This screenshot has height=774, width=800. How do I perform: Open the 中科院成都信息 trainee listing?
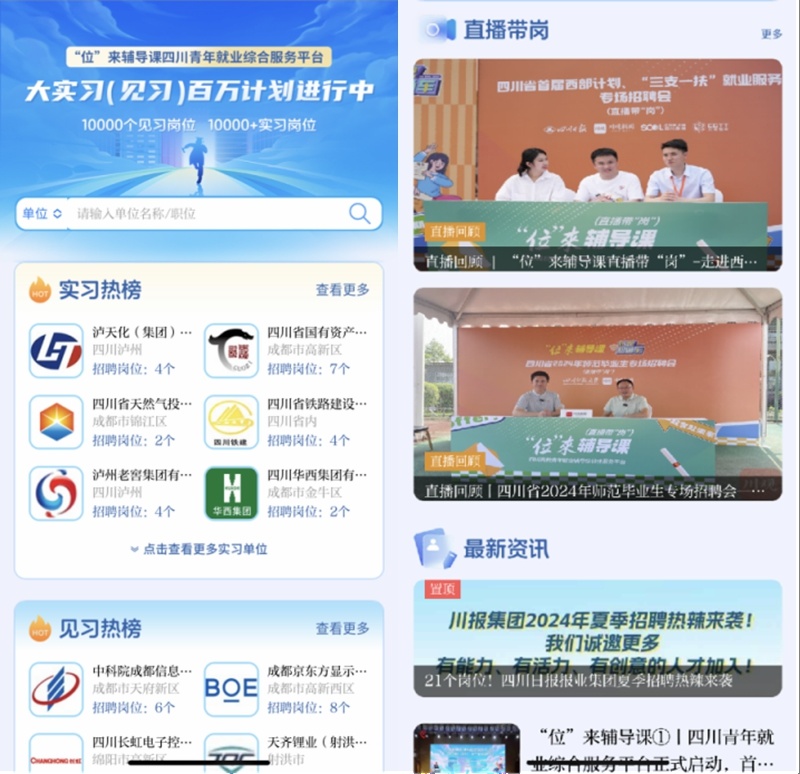112,688
